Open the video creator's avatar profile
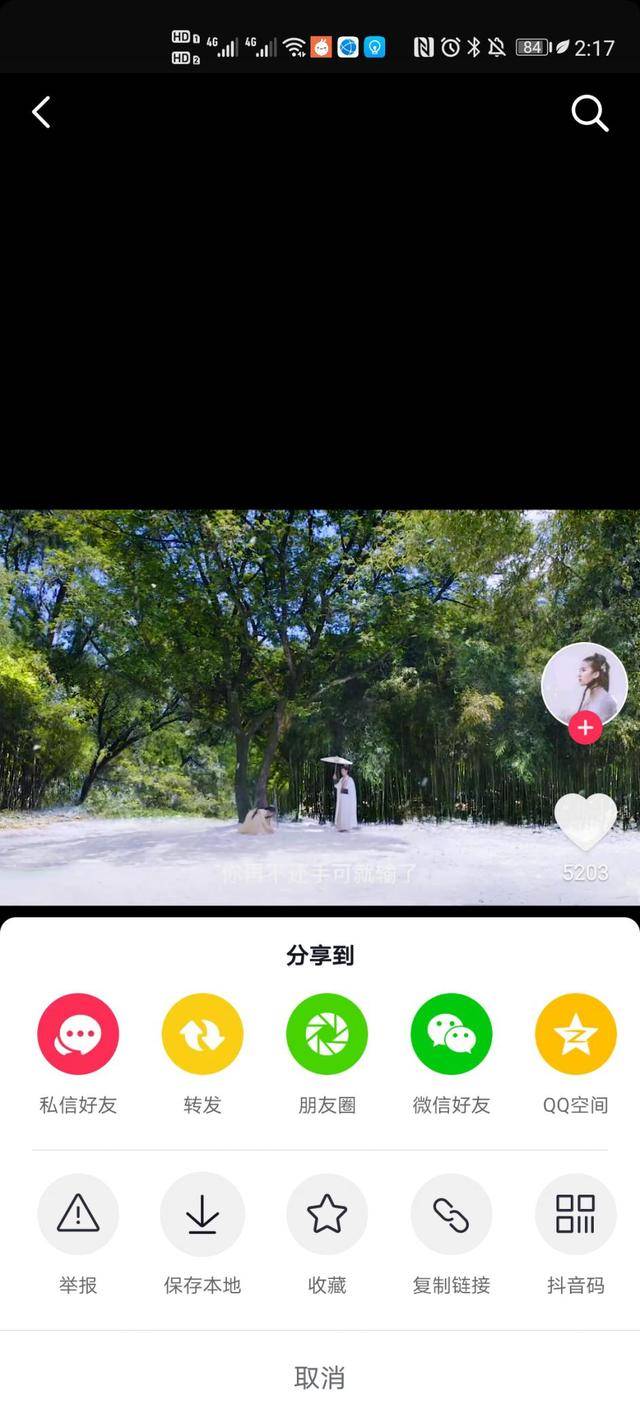Image resolution: width=640 pixels, height=1423 pixels. 584,683
